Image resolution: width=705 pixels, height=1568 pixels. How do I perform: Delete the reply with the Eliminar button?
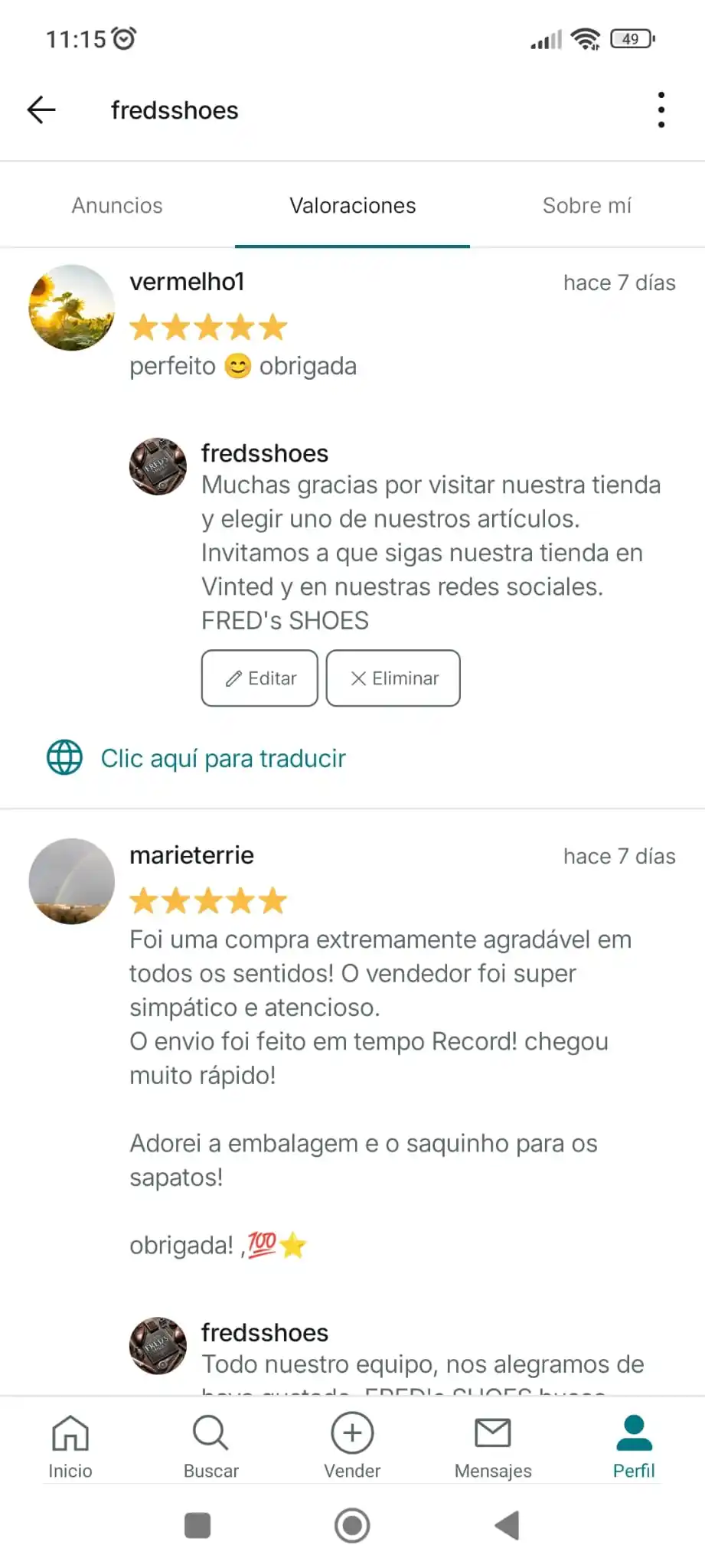(393, 678)
